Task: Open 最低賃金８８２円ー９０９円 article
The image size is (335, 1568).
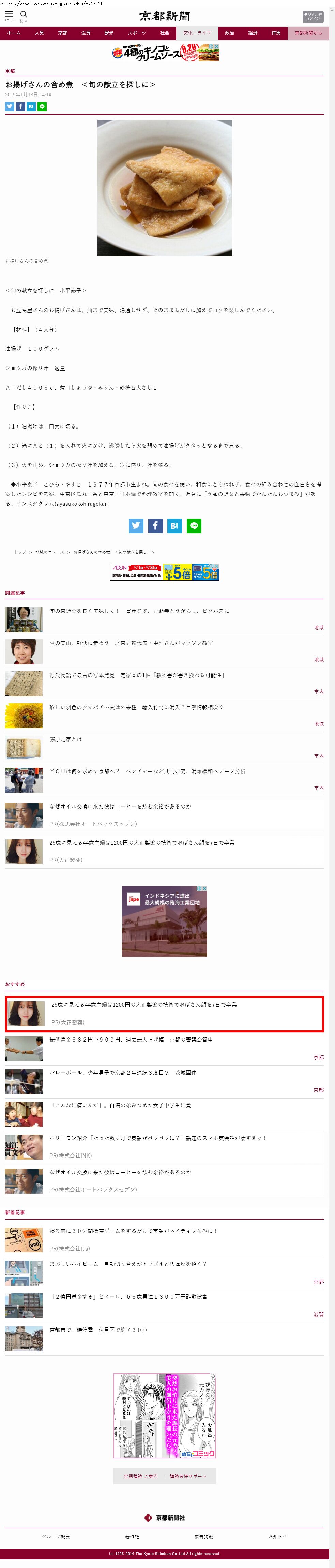Action: (131, 1040)
